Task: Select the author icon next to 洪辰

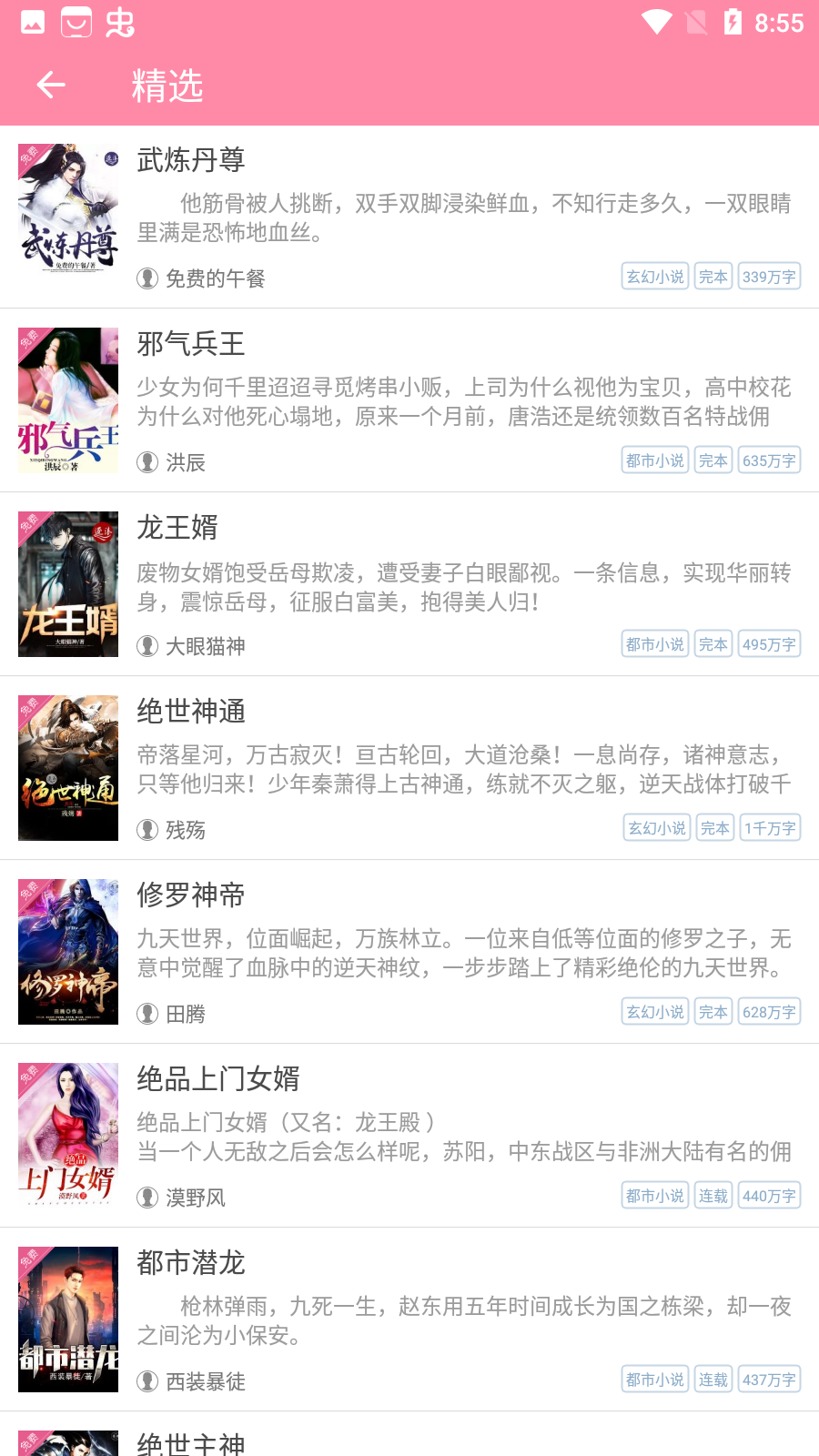Action: [147, 462]
